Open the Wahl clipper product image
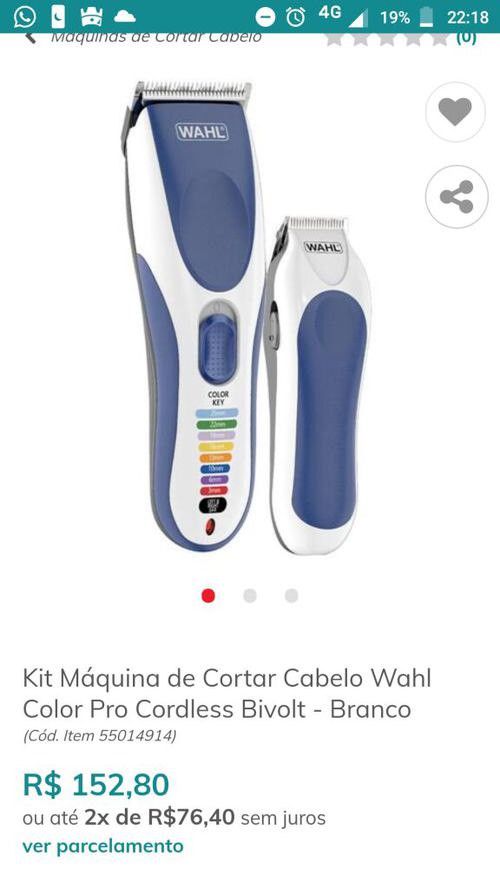The width and height of the screenshot is (500, 889). pyautogui.click(x=247, y=318)
